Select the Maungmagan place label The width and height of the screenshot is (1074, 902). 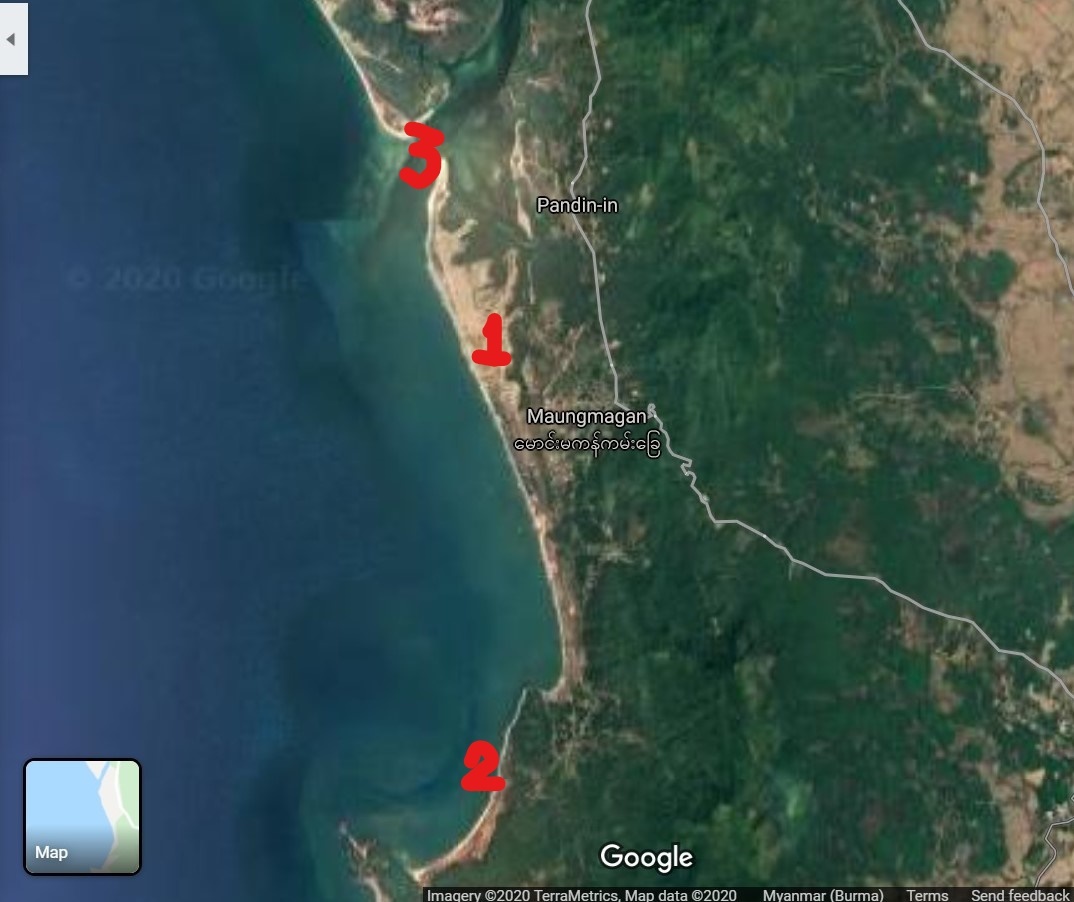pyautogui.click(x=586, y=416)
